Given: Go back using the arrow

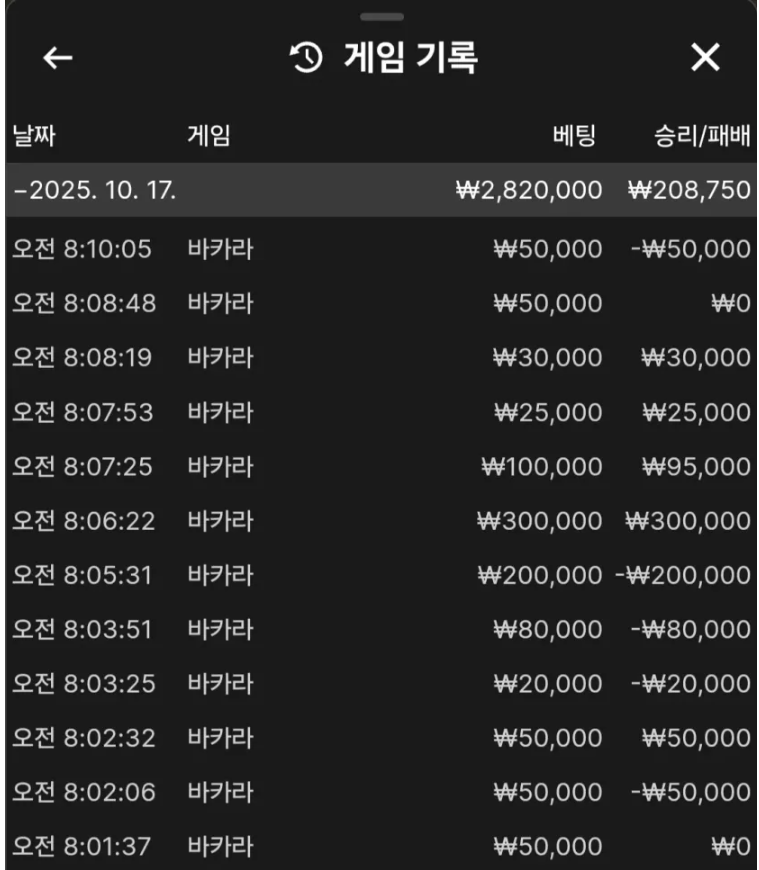Looking at the screenshot, I should (58, 60).
